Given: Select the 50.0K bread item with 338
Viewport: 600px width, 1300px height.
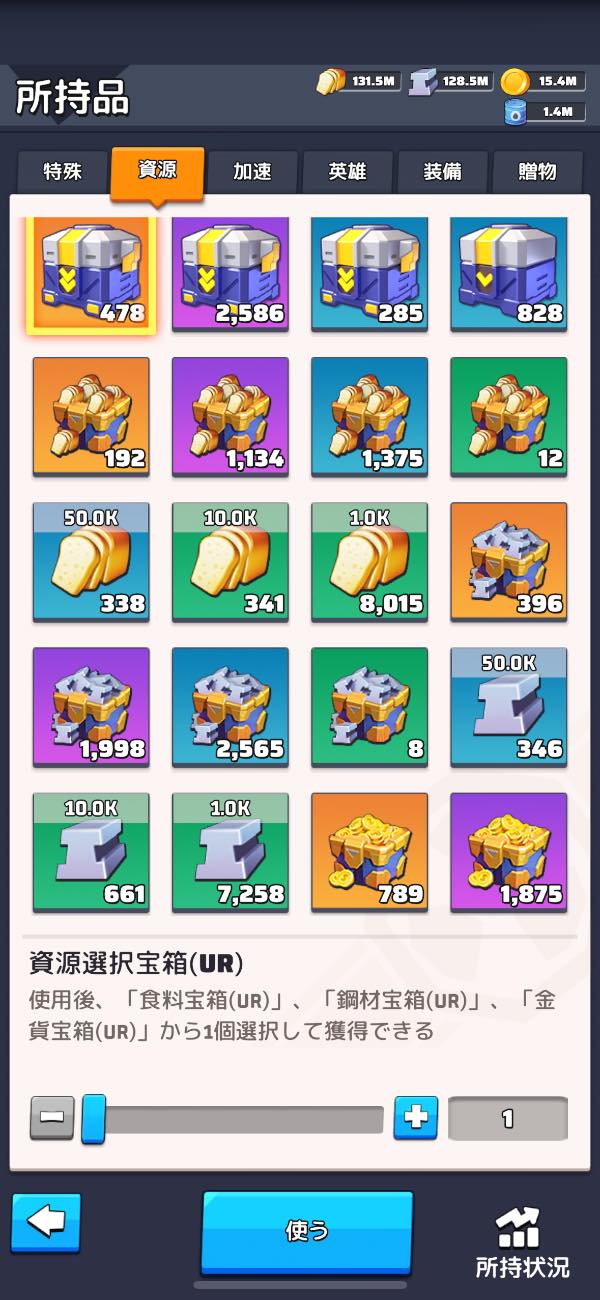Looking at the screenshot, I should tap(91, 562).
